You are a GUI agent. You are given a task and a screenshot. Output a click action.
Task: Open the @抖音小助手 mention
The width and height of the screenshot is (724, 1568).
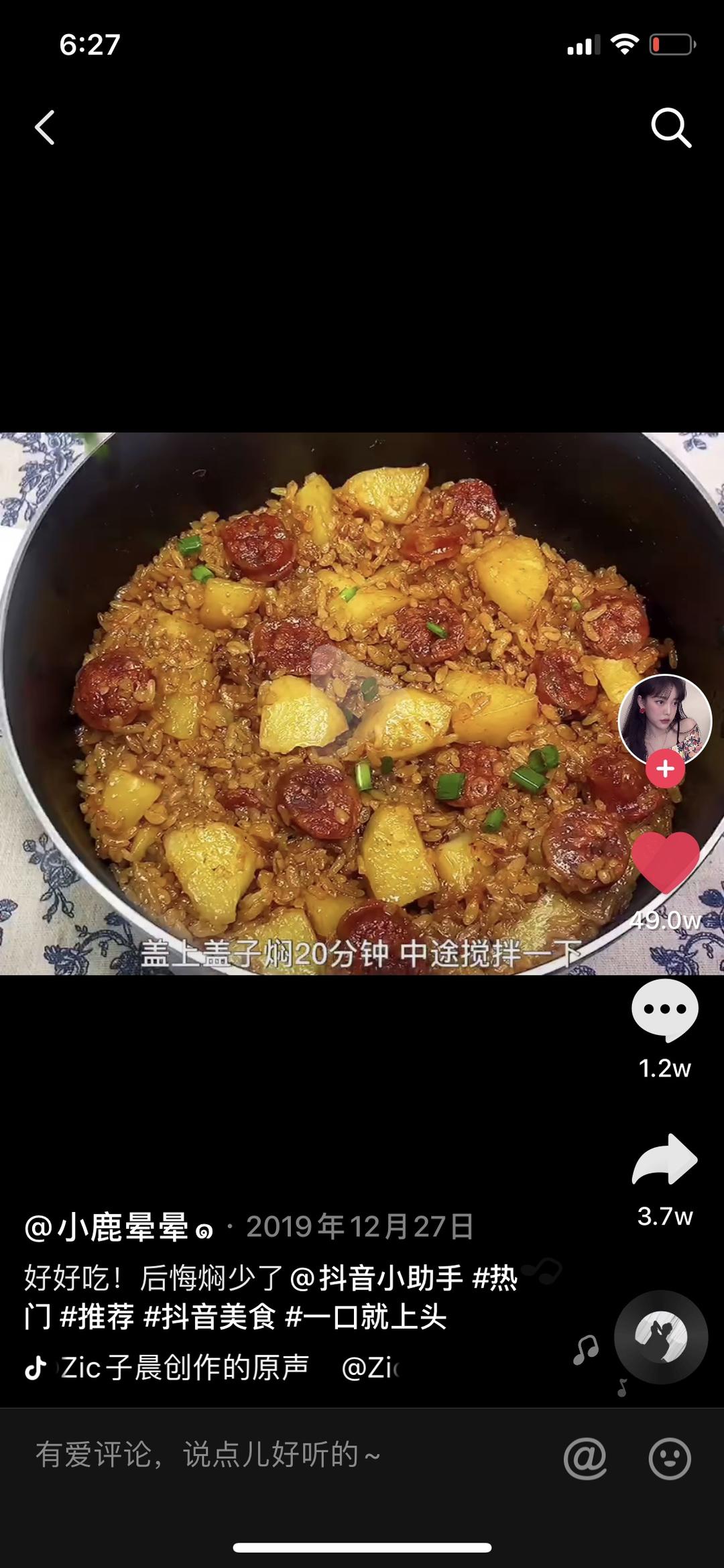(377, 1278)
